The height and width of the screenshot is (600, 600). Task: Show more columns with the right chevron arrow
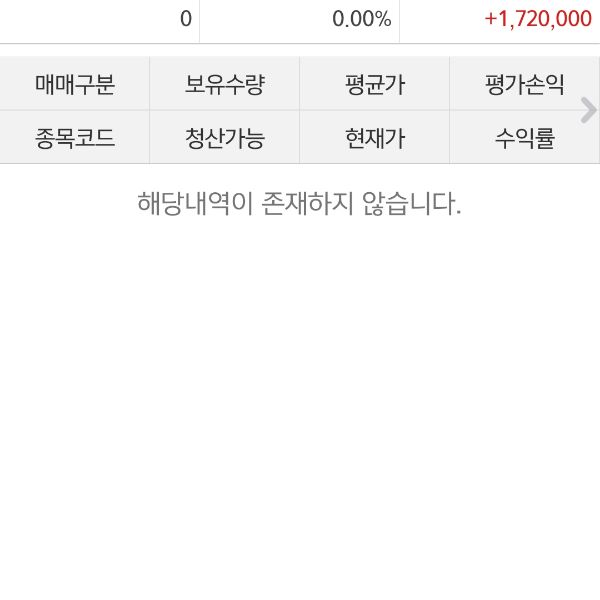(588, 110)
